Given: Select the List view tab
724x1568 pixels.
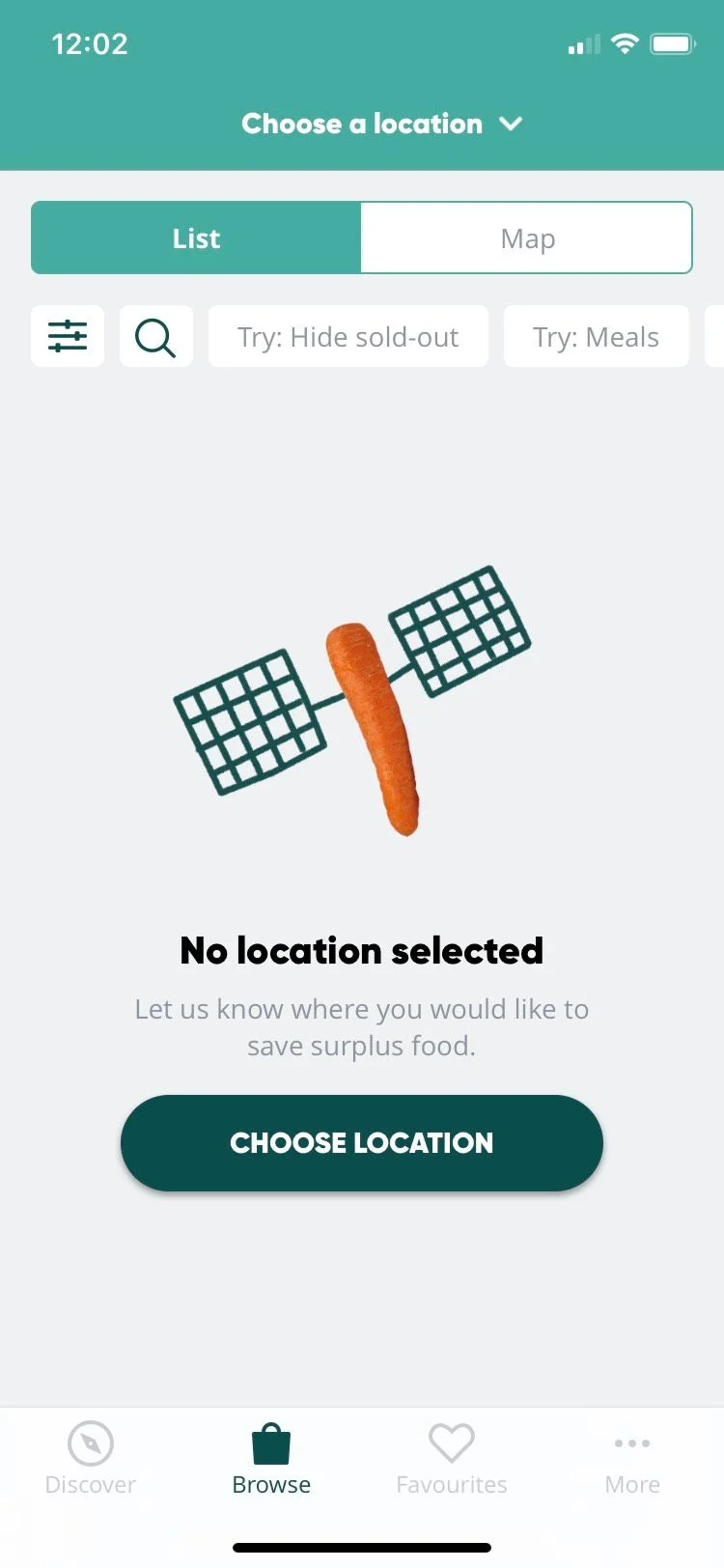Looking at the screenshot, I should coord(197,238).
